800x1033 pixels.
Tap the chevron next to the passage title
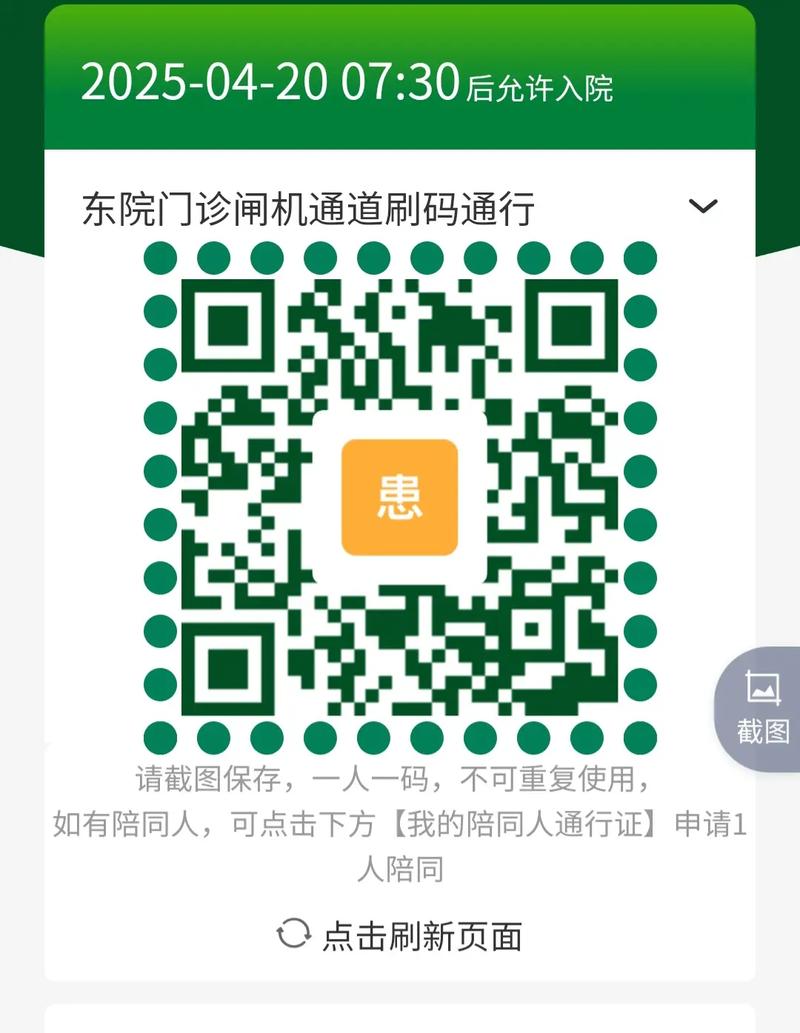pos(702,204)
